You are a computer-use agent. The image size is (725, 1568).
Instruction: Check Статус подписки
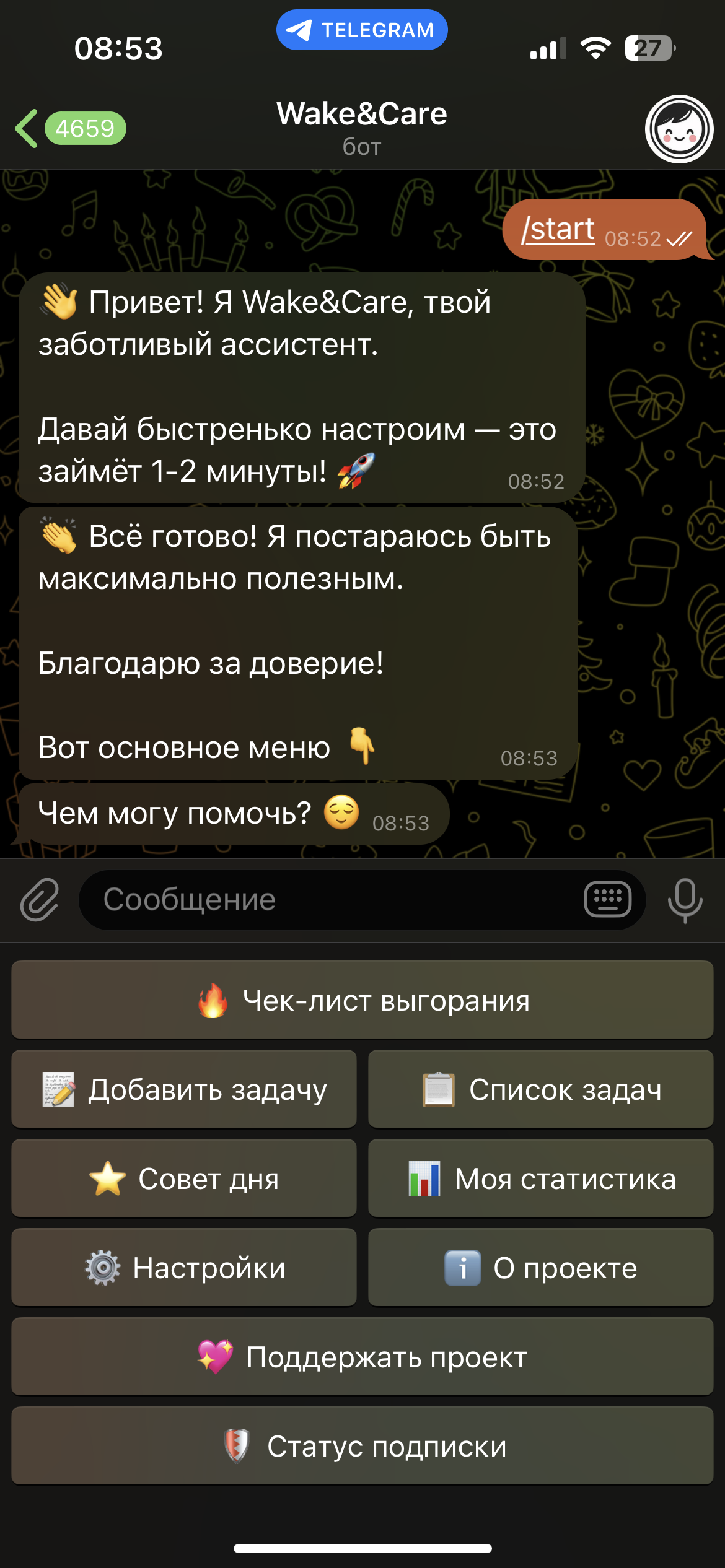tap(362, 1446)
